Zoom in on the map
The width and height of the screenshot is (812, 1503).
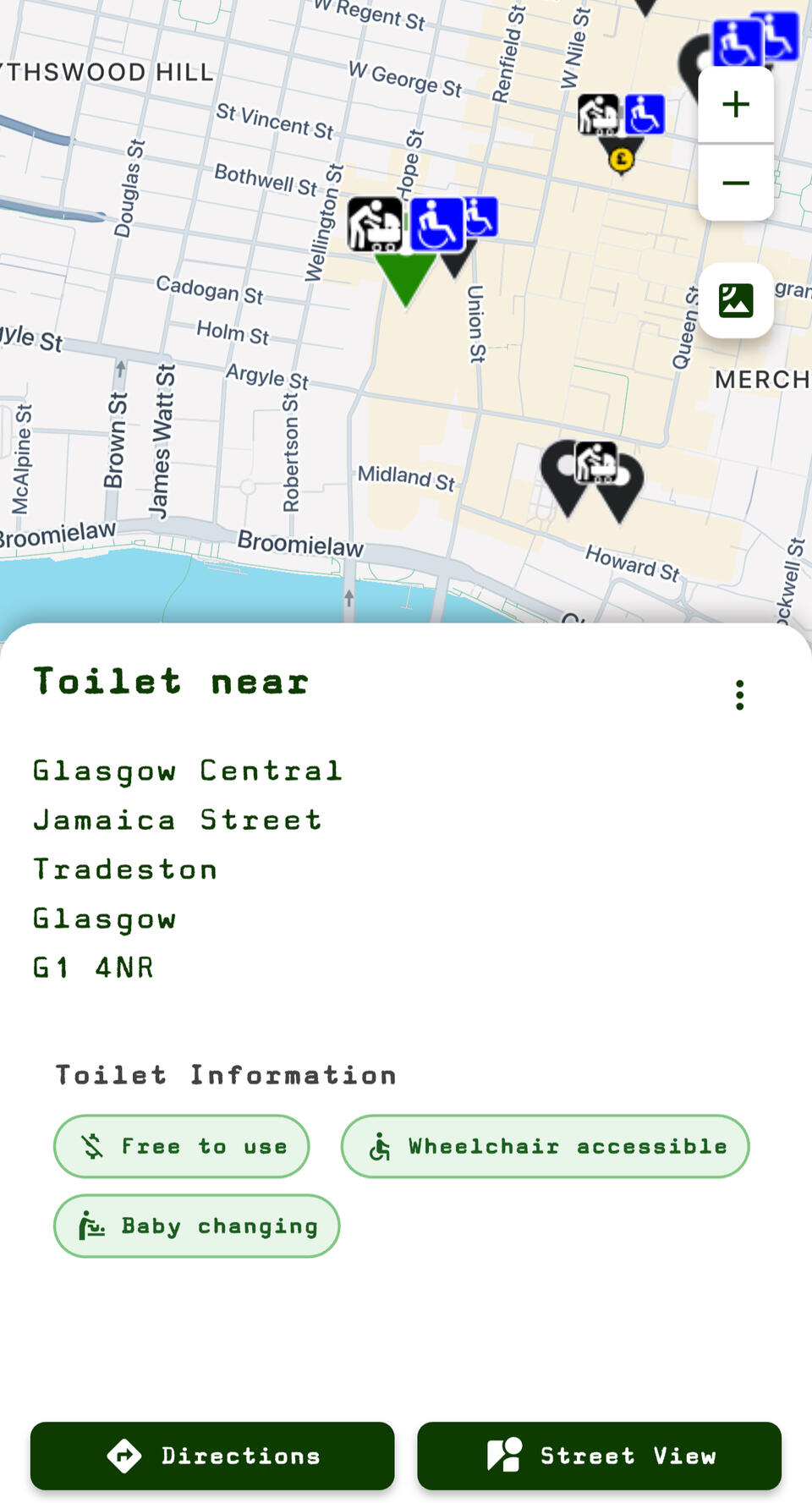point(736,105)
